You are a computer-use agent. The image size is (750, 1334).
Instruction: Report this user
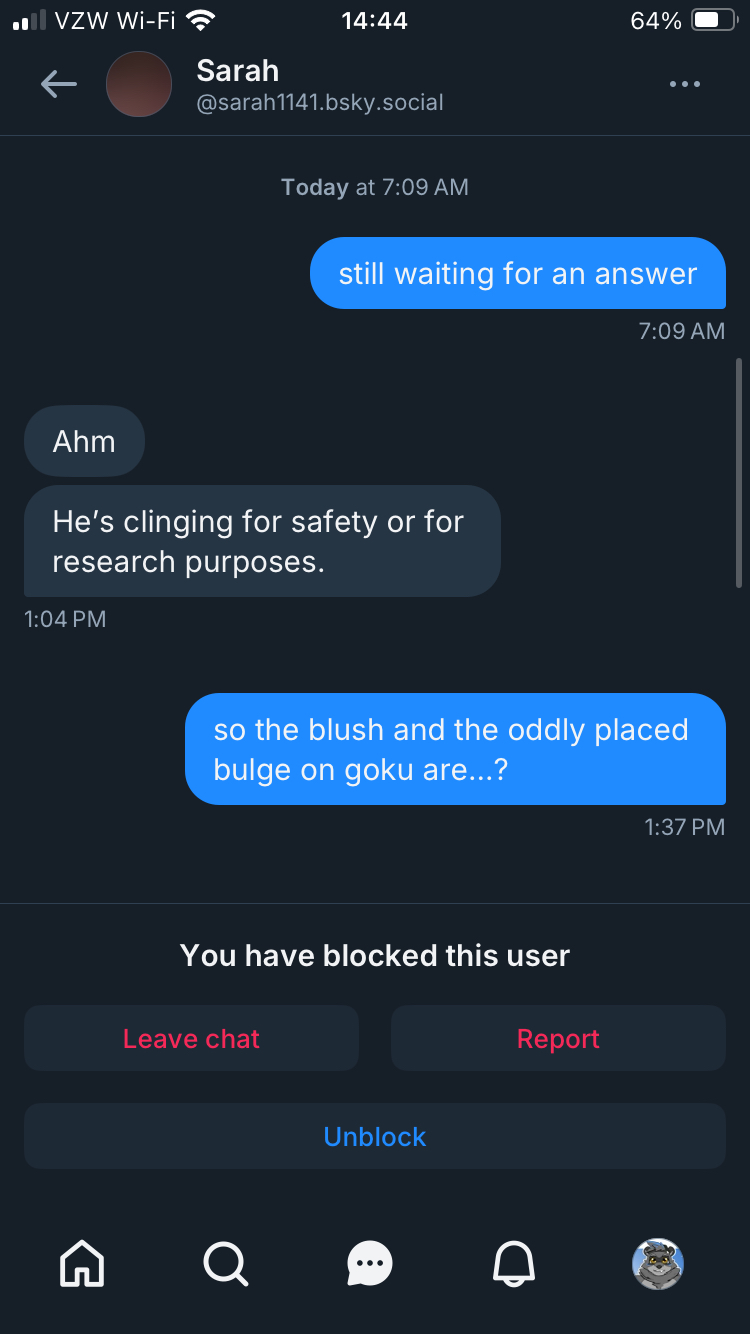click(558, 1039)
